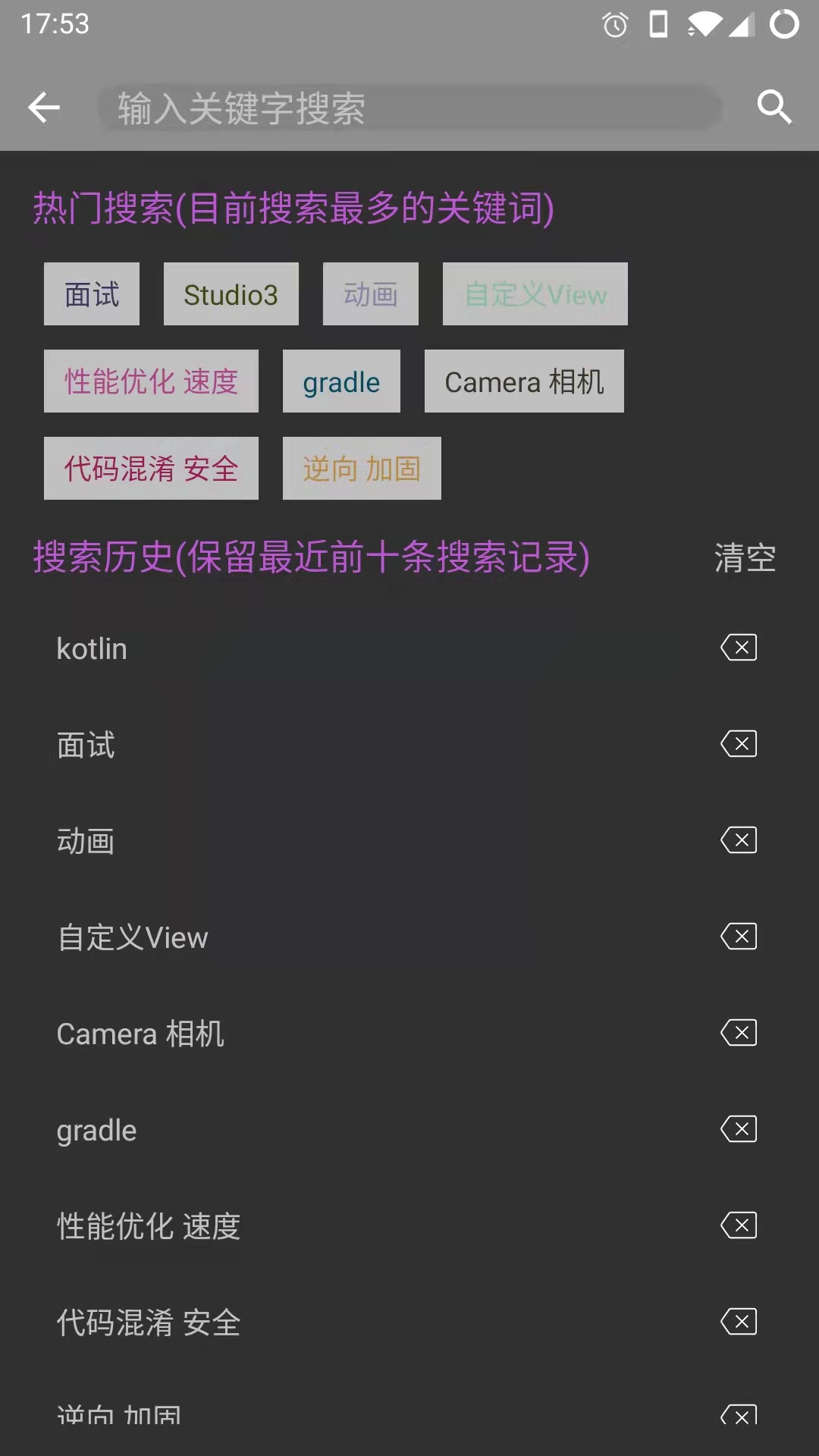Select the 逆向 加固 hot search tag

pyautogui.click(x=361, y=469)
